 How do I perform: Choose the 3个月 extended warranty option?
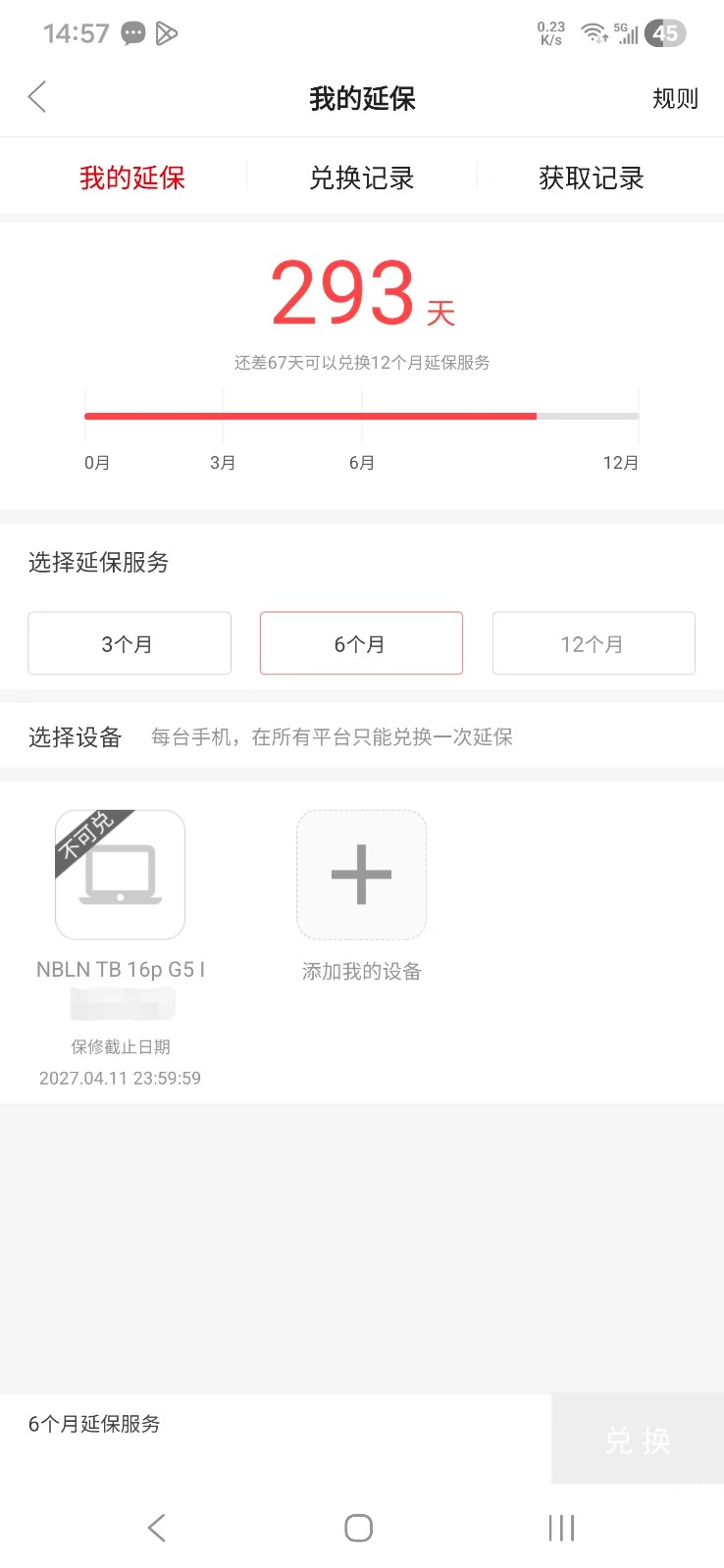[x=129, y=643]
